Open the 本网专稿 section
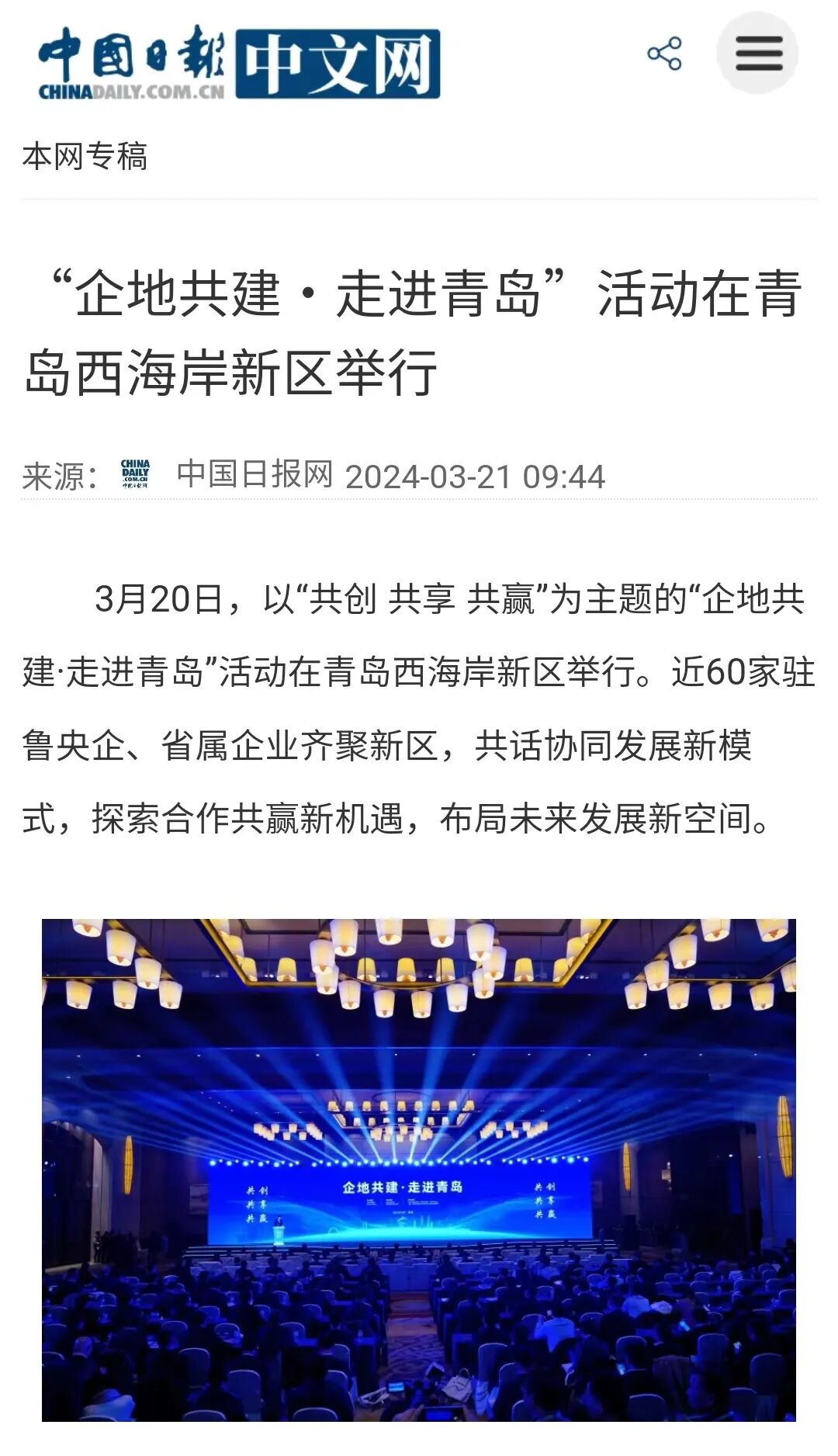Viewport: 838px width, 1456px height. point(85,156)
